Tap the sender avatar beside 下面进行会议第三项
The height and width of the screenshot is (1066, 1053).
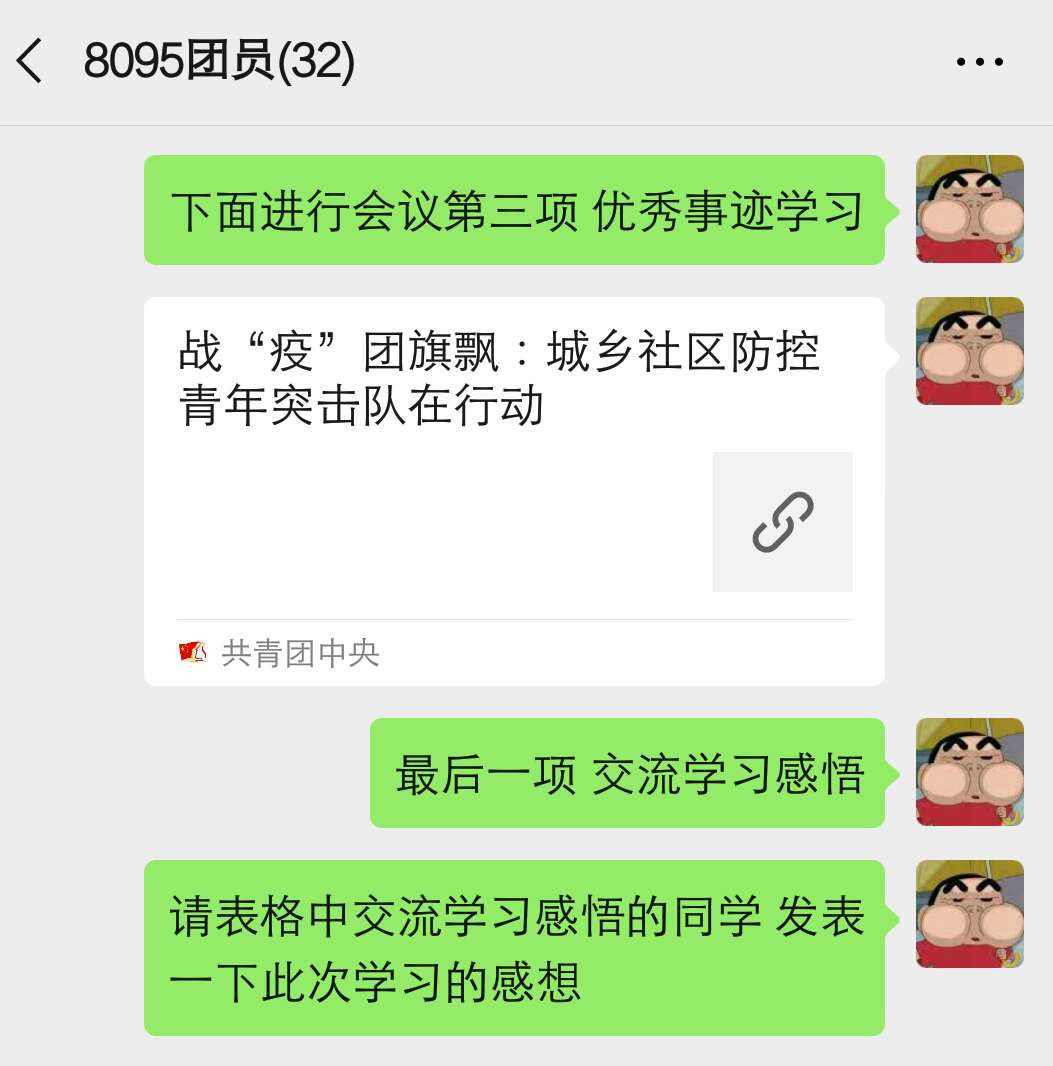click(969, 209)
